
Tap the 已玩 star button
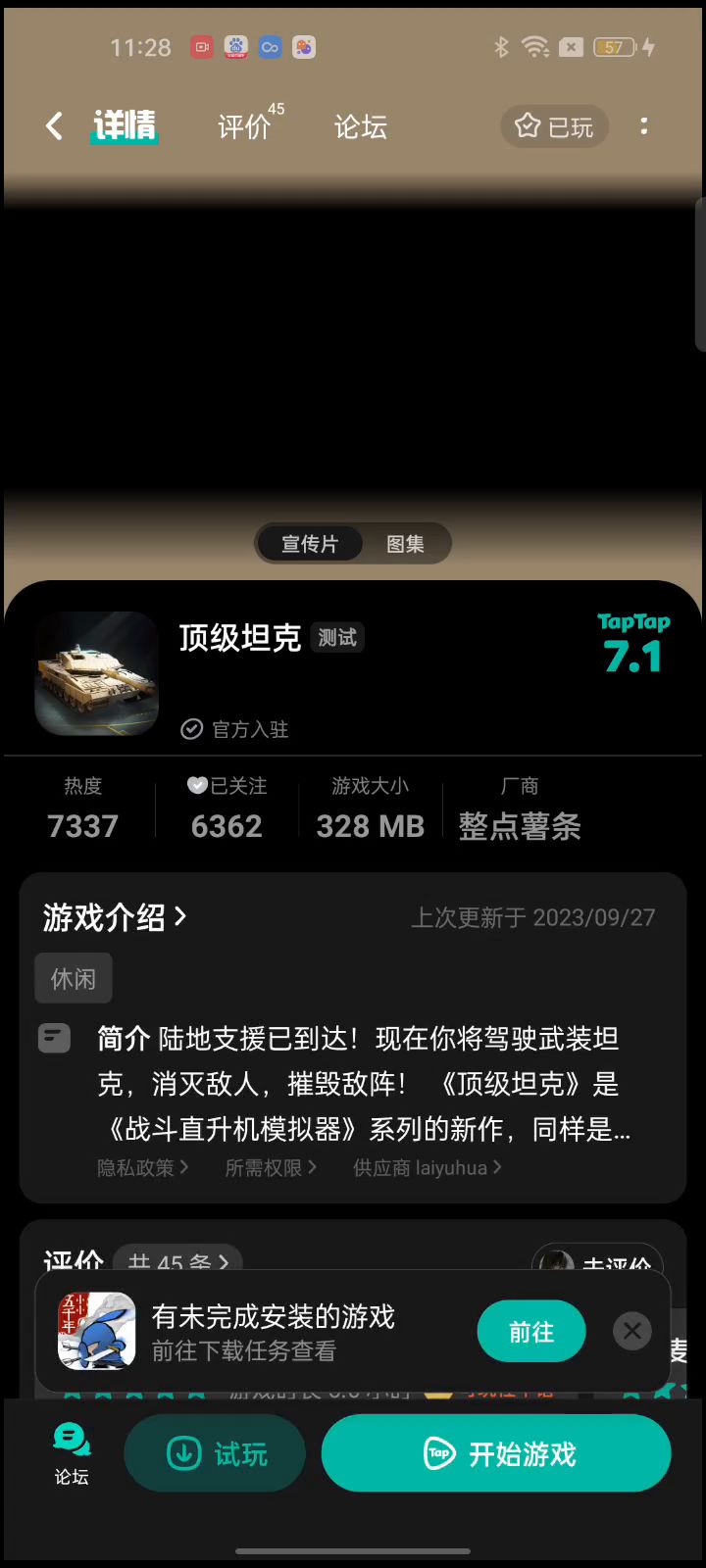point(555,127)
